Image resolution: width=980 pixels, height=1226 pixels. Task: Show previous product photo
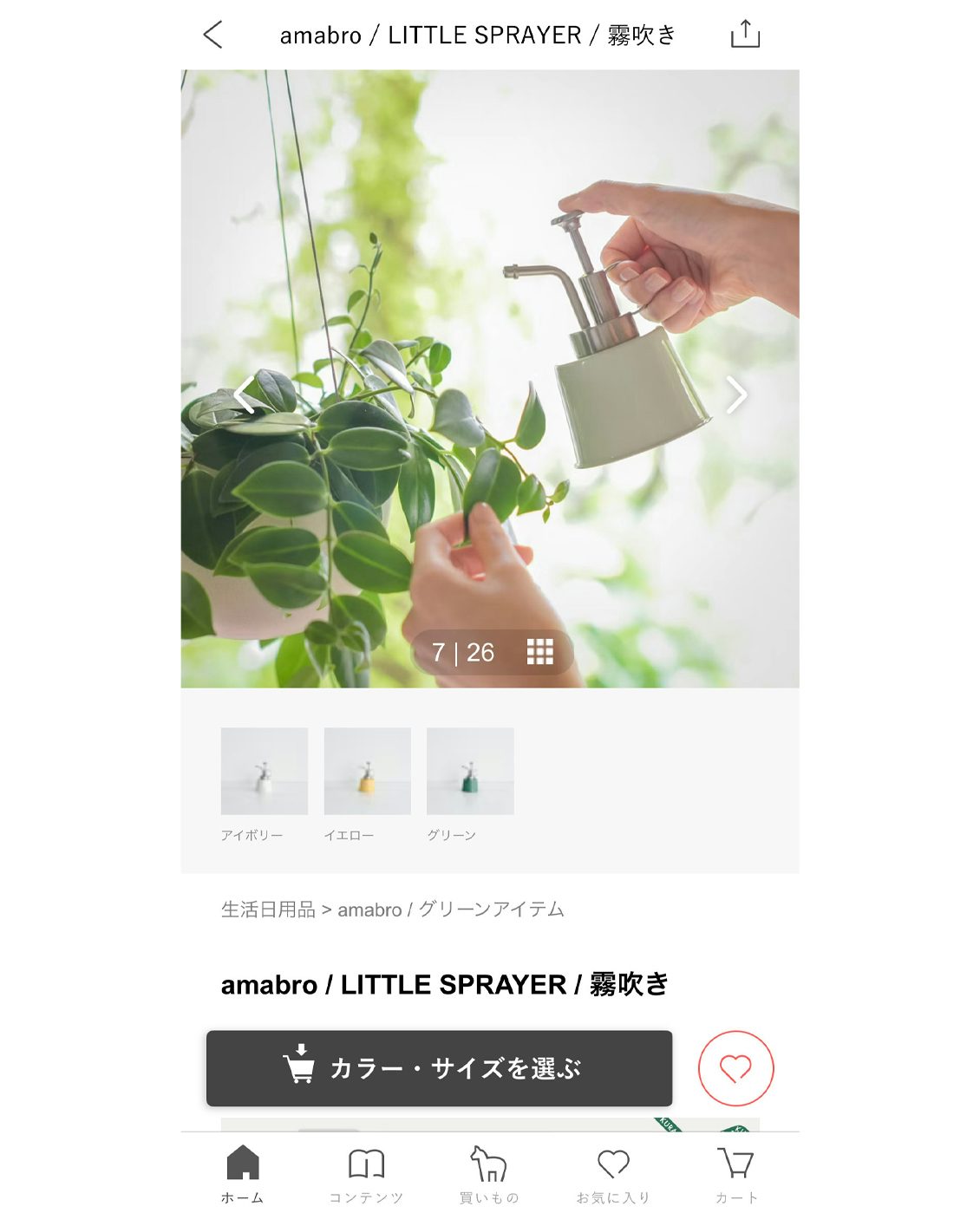pos(244,395)
